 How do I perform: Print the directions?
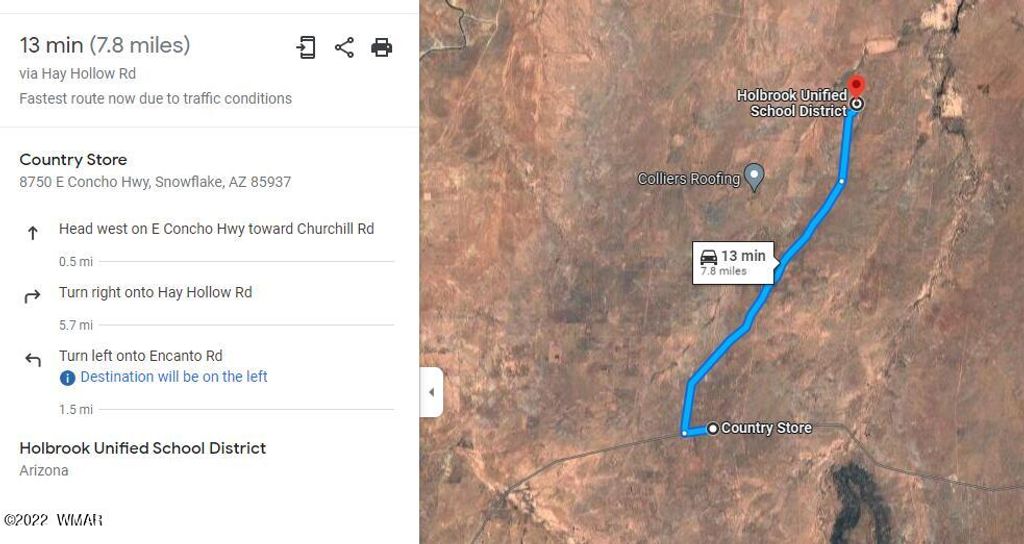(381, 47)
